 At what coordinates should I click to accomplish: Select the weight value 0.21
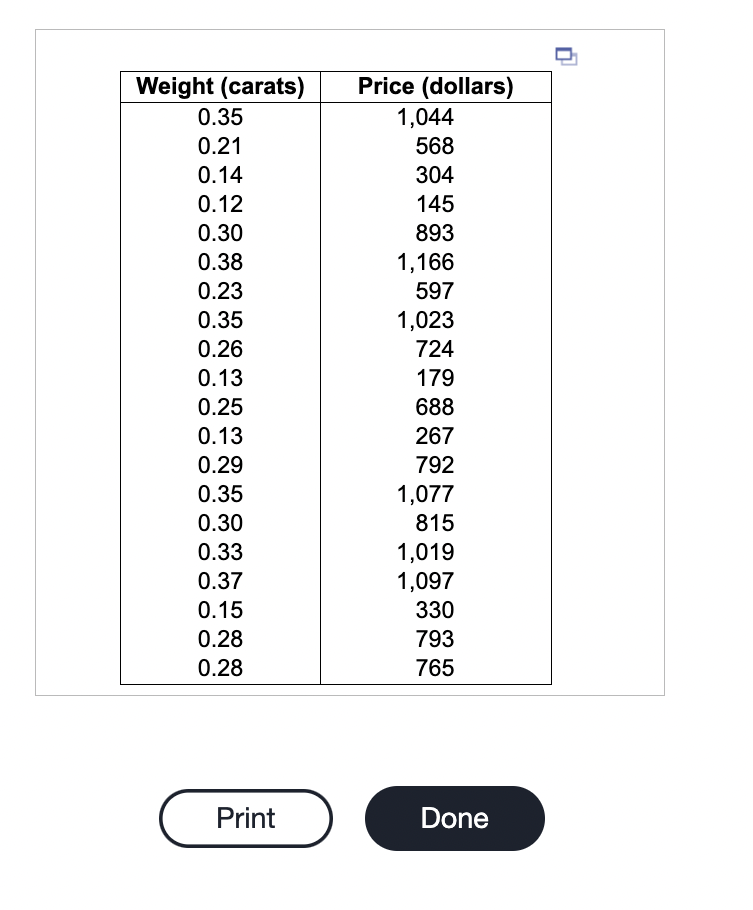pos(218,146)
